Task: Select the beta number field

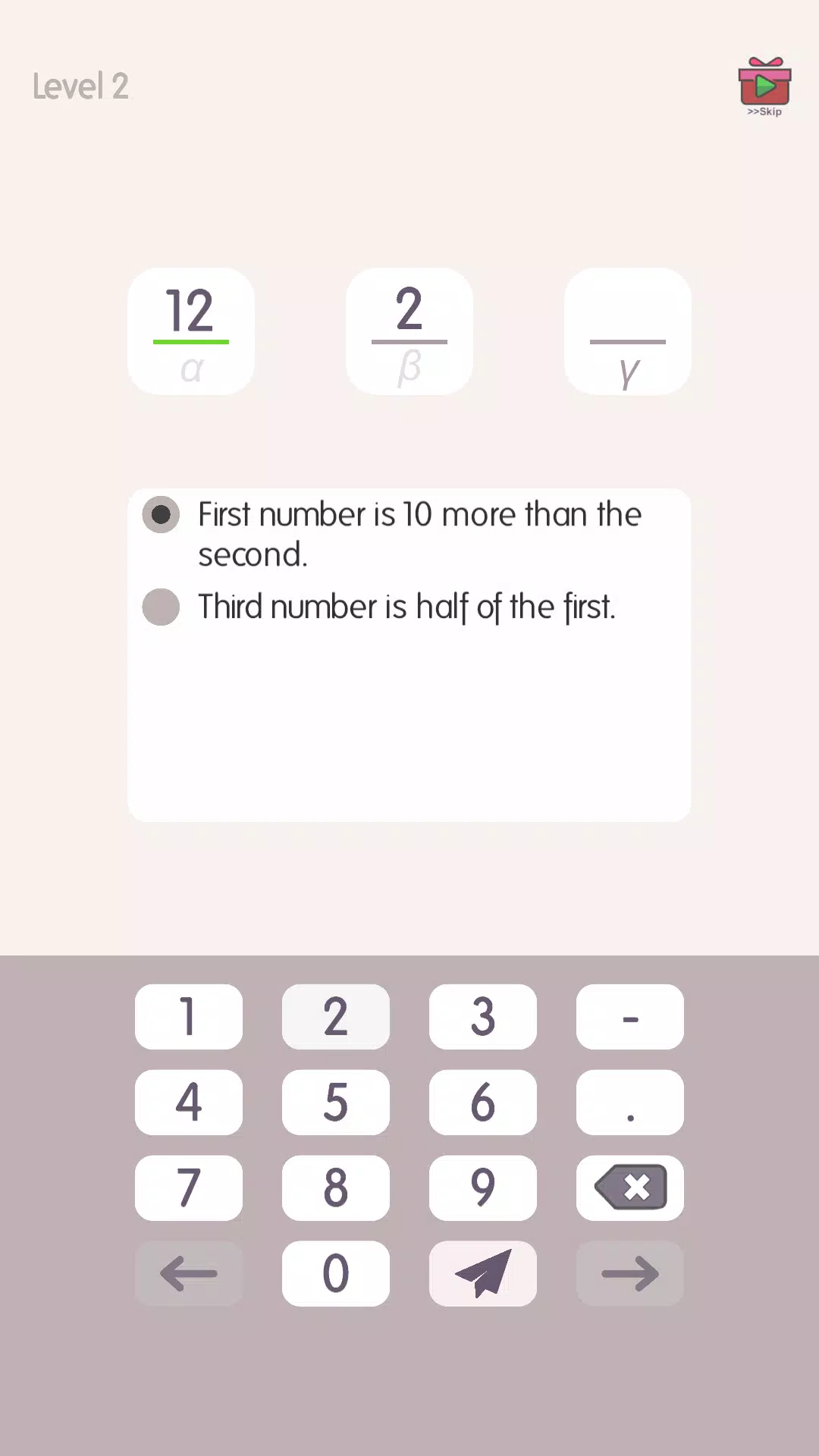Action: pos(409,331)
